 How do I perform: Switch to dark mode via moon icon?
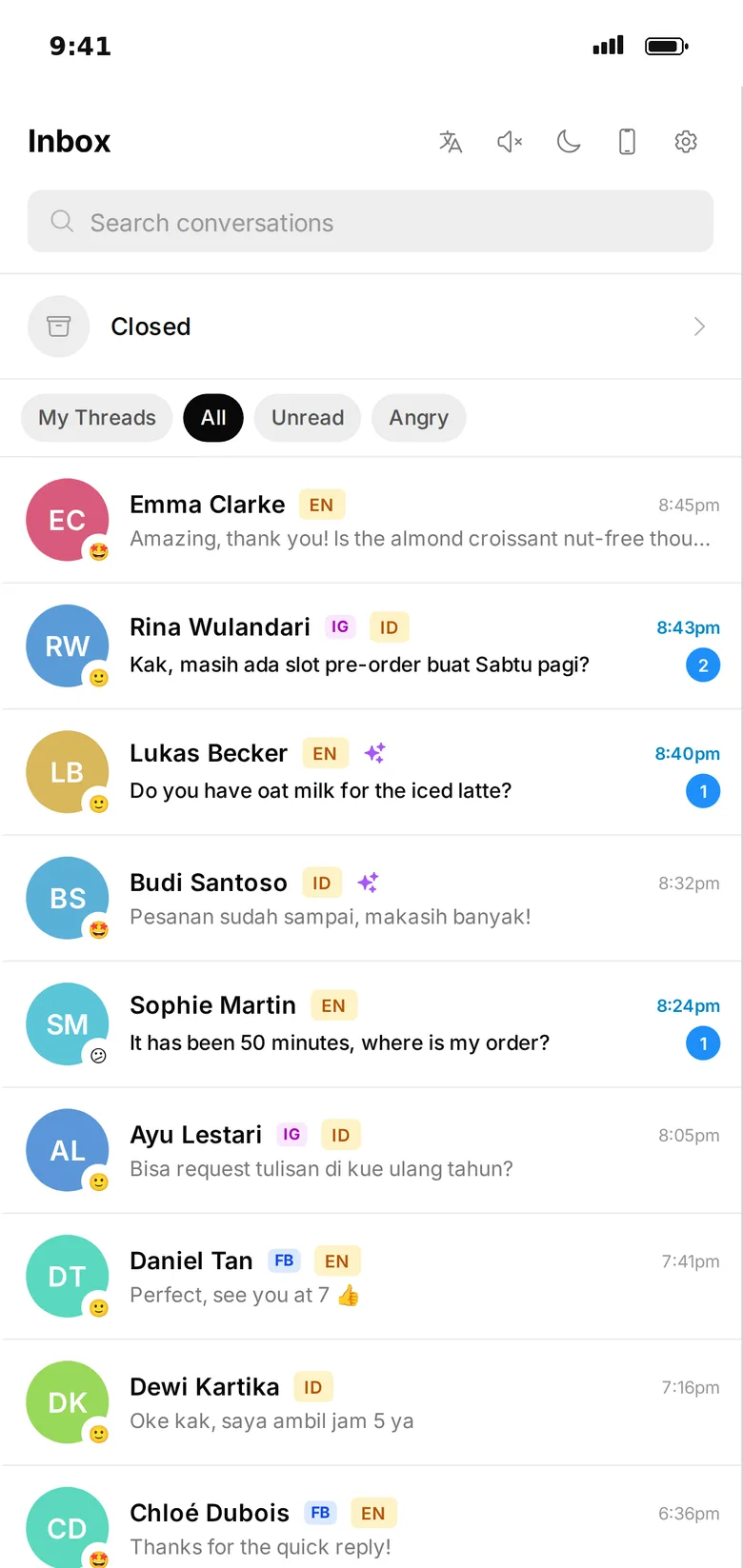point(569,142)
